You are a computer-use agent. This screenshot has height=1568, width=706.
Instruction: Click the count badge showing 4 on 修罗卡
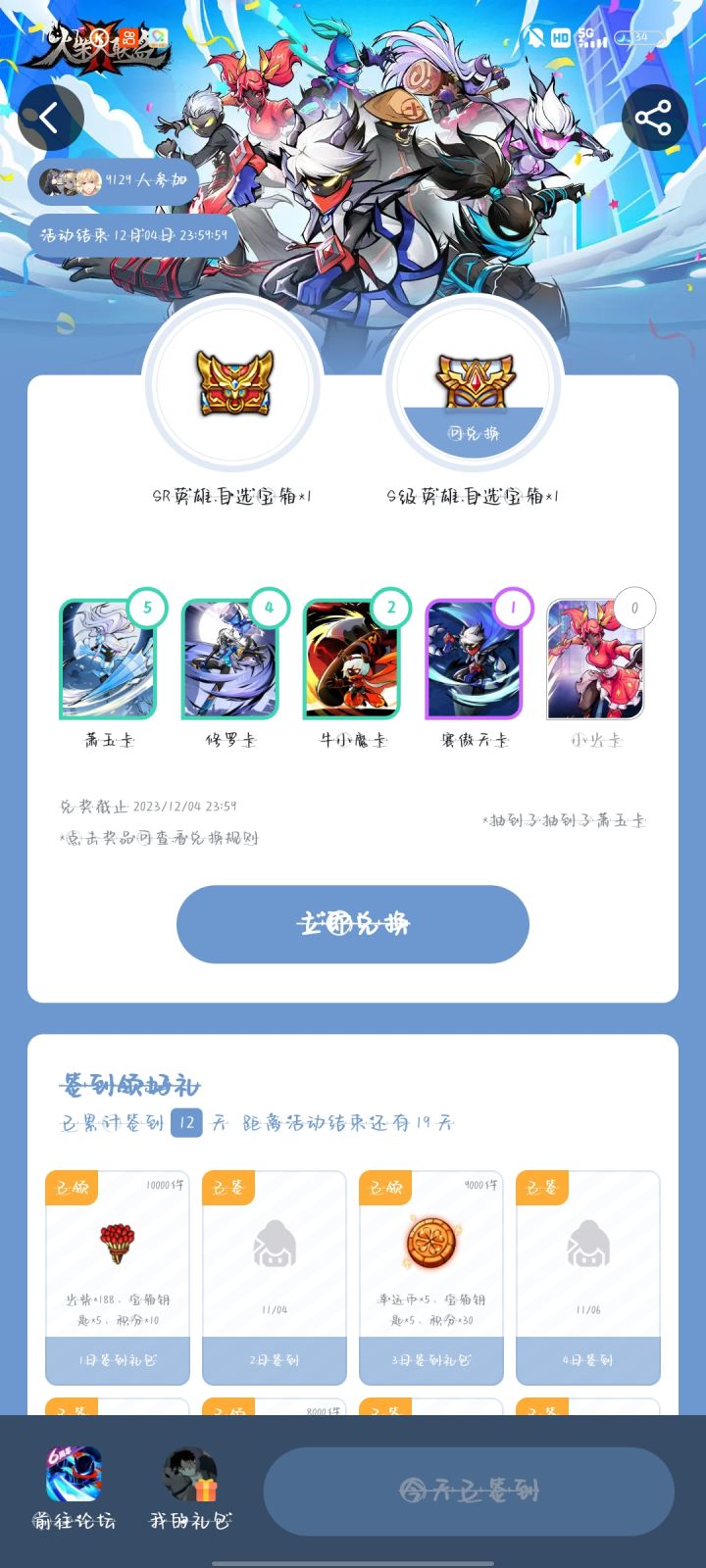[x=269, y=607]
